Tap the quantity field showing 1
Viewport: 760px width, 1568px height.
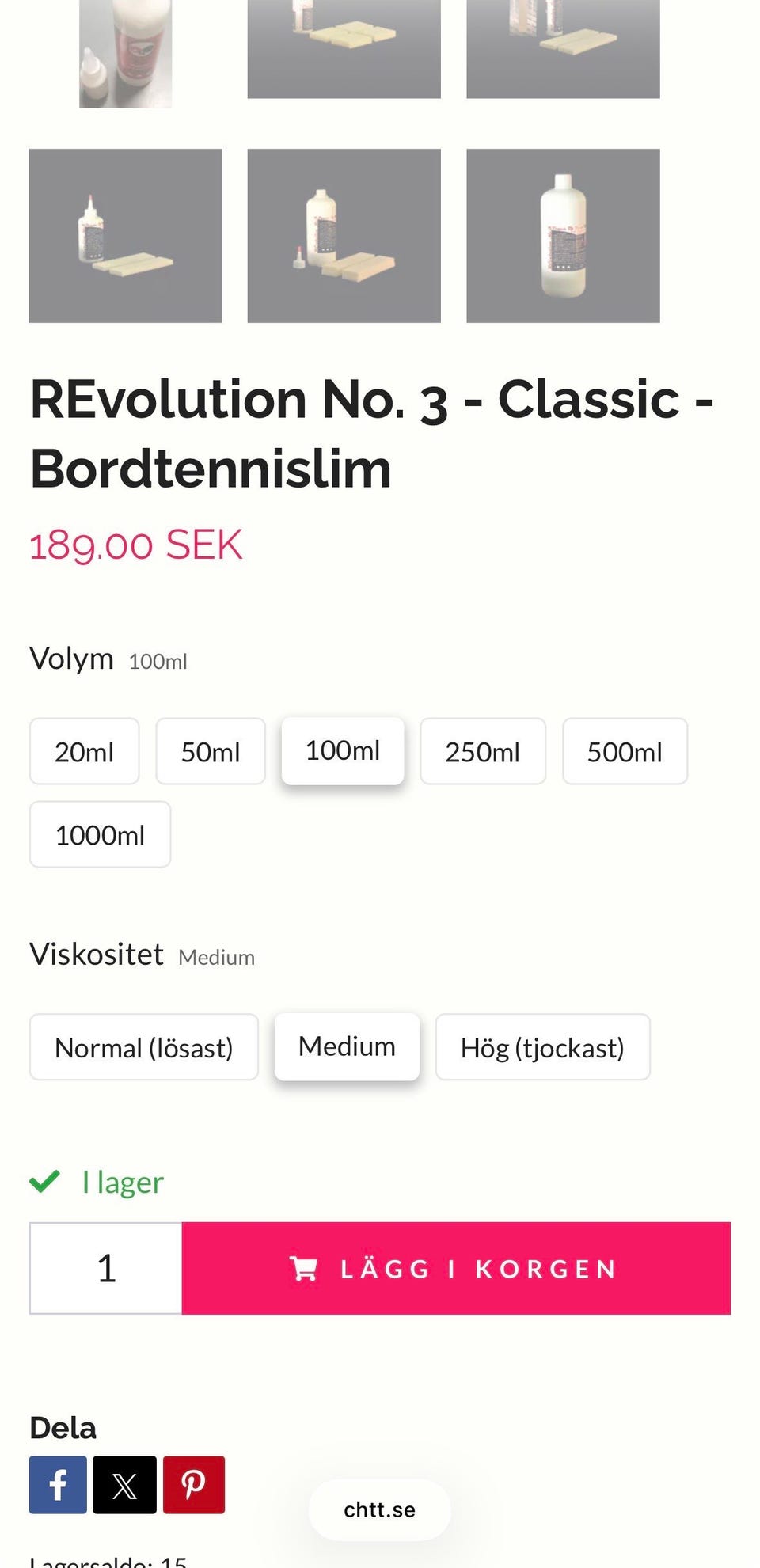point(106,1268)
